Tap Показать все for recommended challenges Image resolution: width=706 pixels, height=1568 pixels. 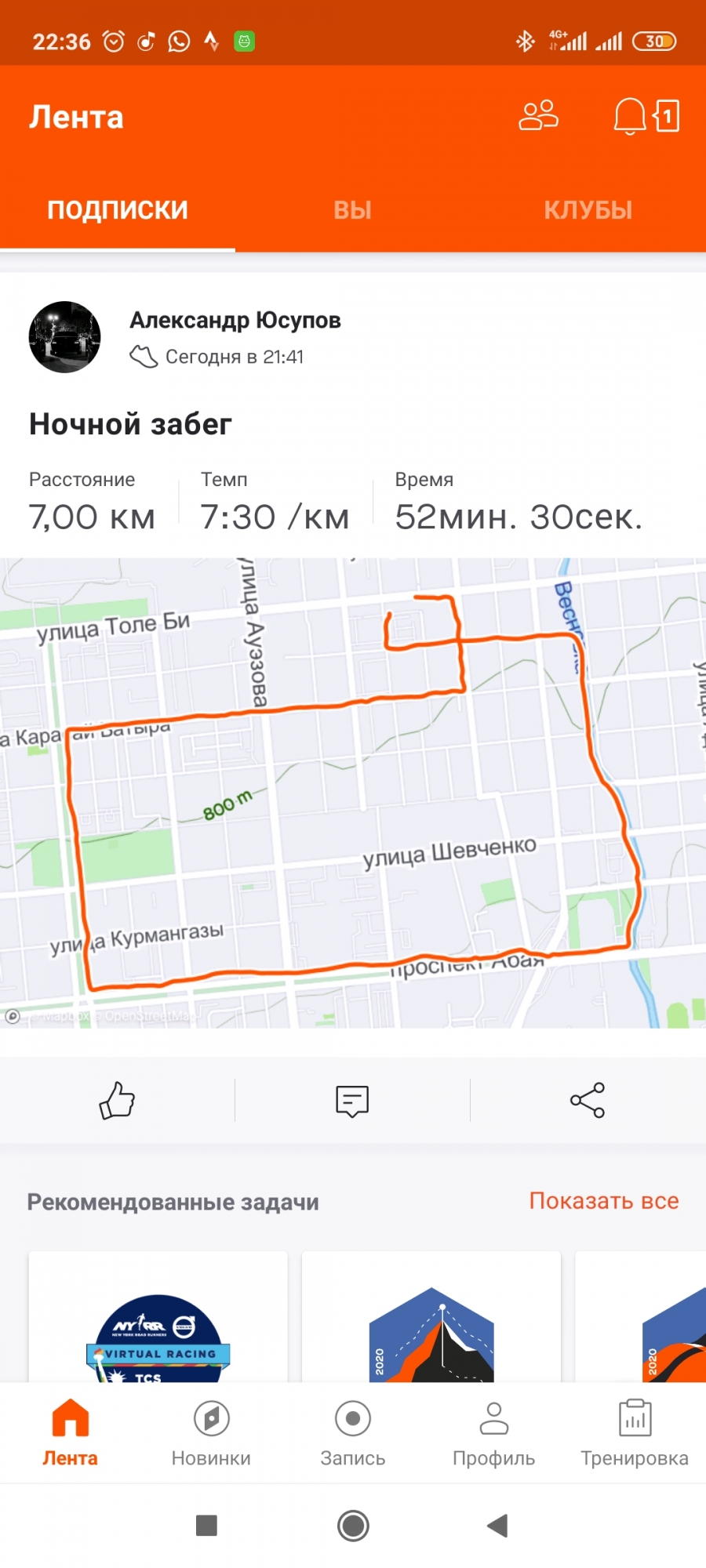click(x=603, y=1201)
